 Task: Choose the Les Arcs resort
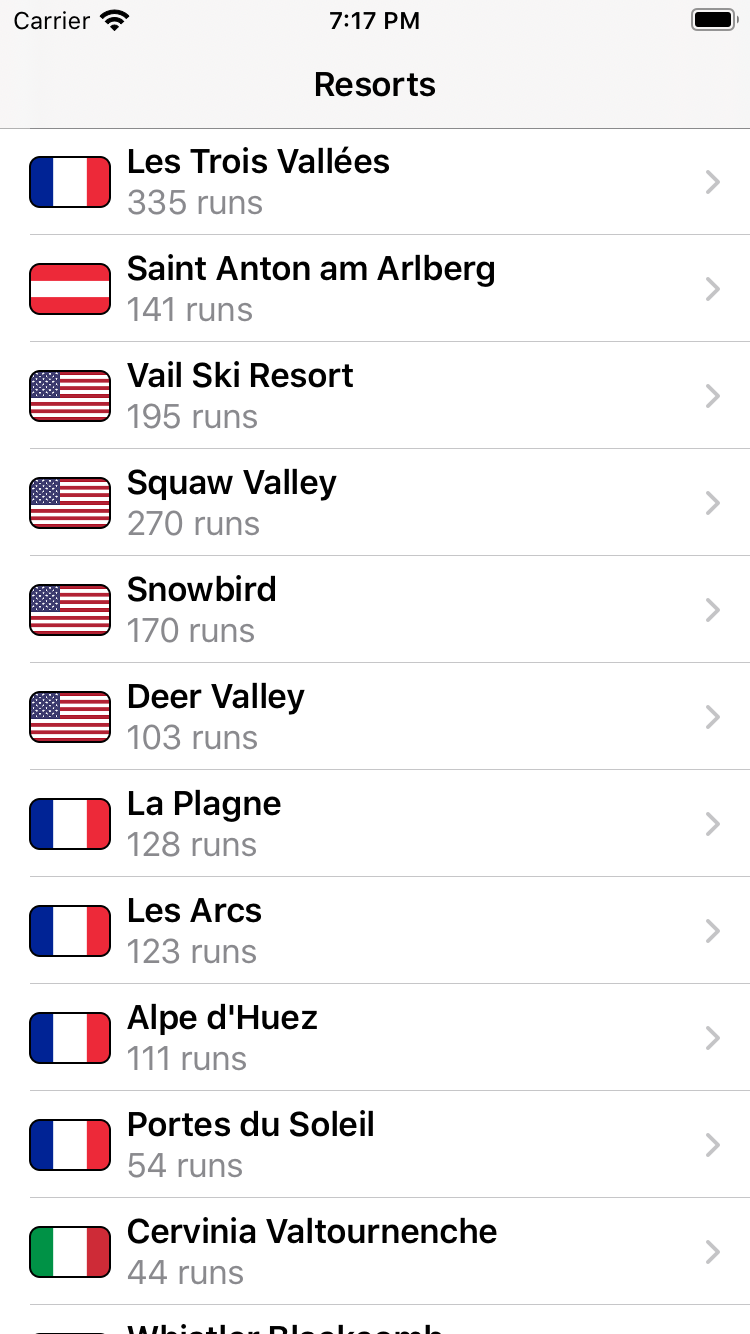click(x=375, y=931)
